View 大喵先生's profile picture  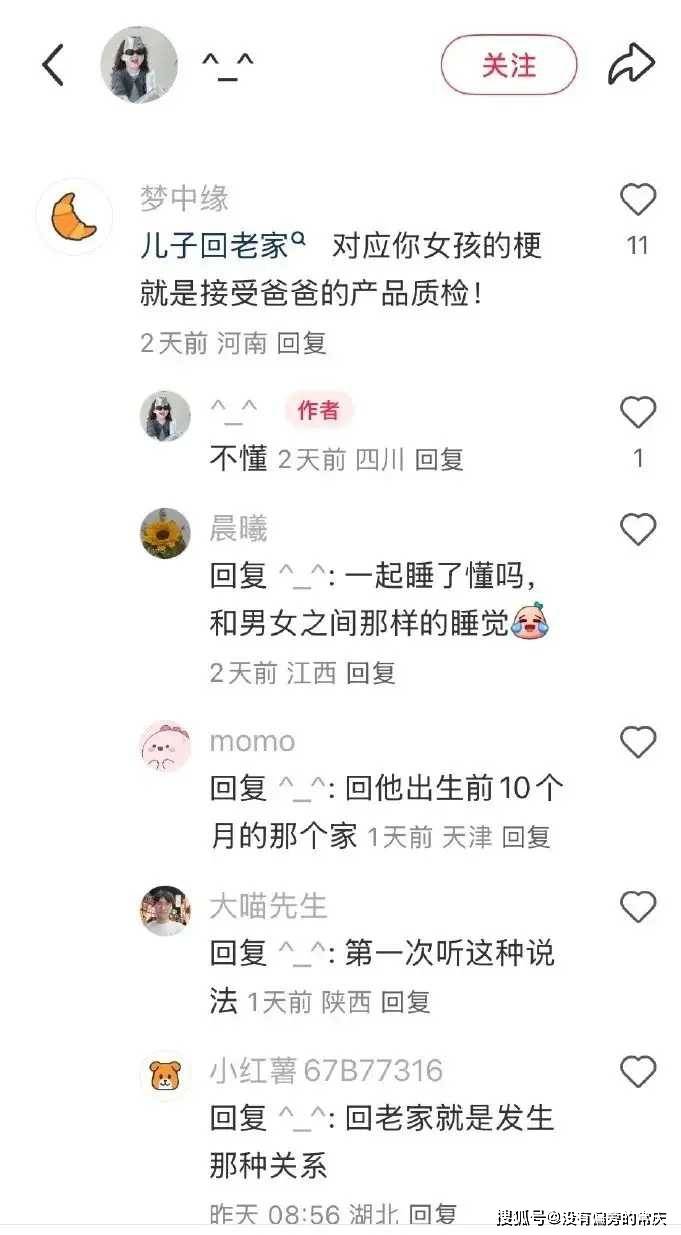click(x=165, y=911)
